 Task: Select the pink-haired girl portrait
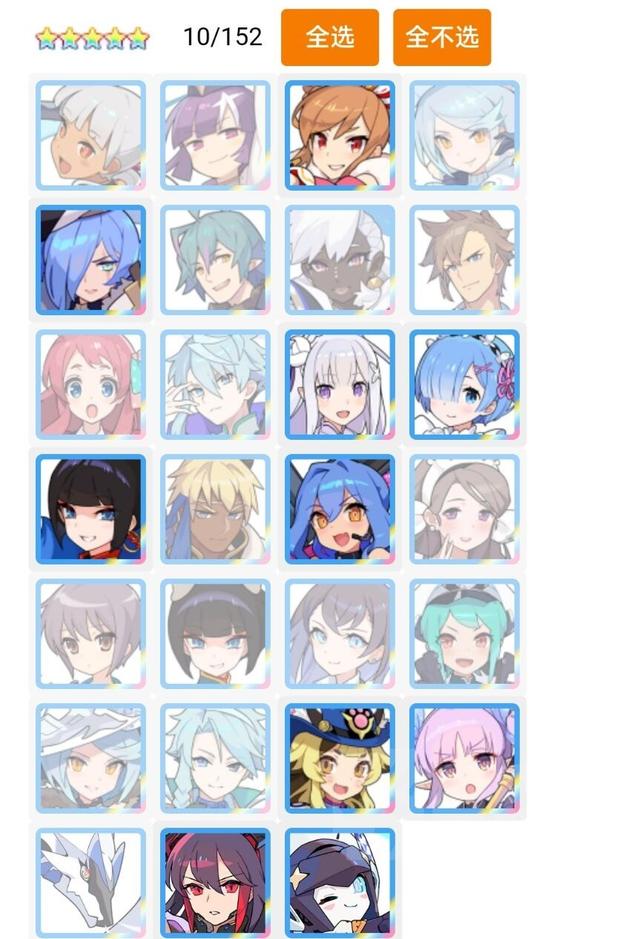91,385
